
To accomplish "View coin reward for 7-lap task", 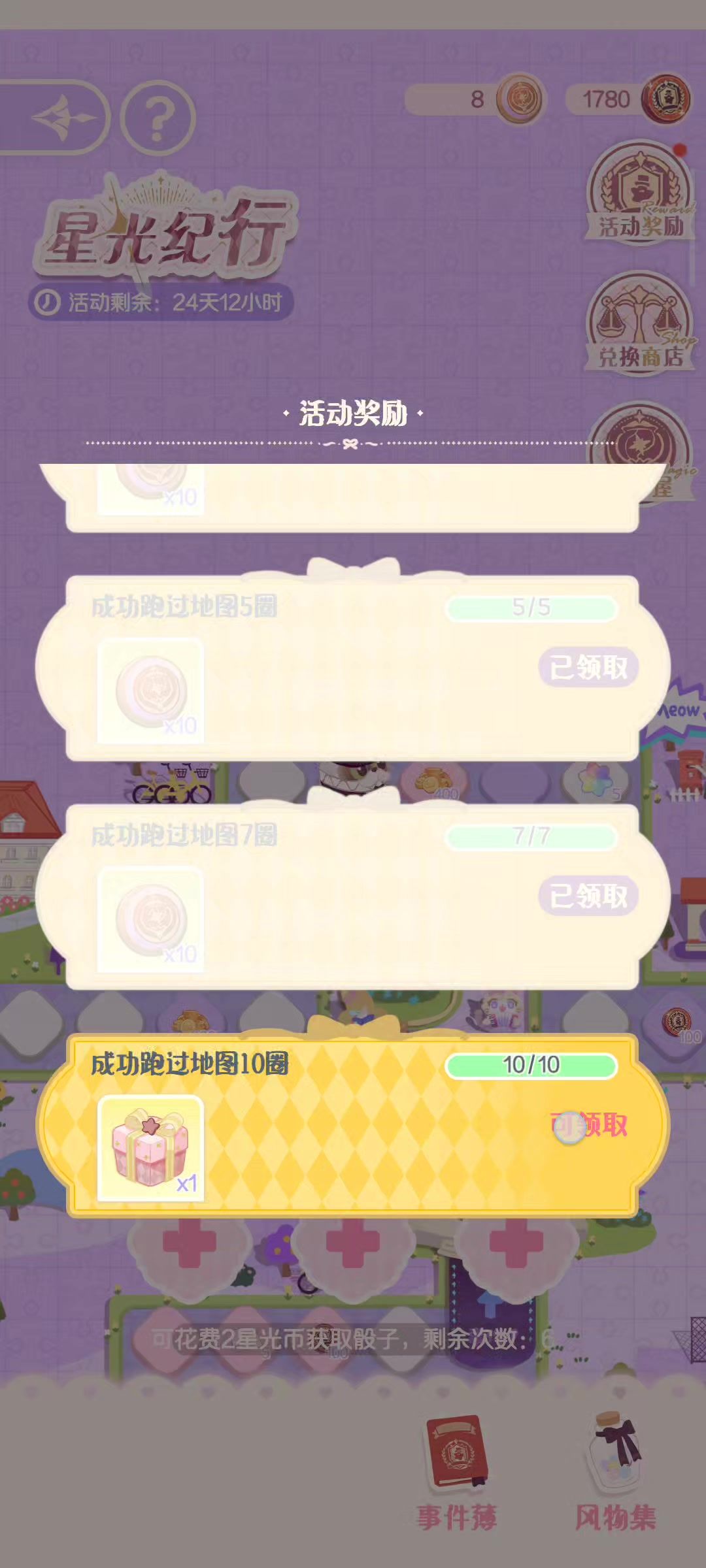I will 150,919.
